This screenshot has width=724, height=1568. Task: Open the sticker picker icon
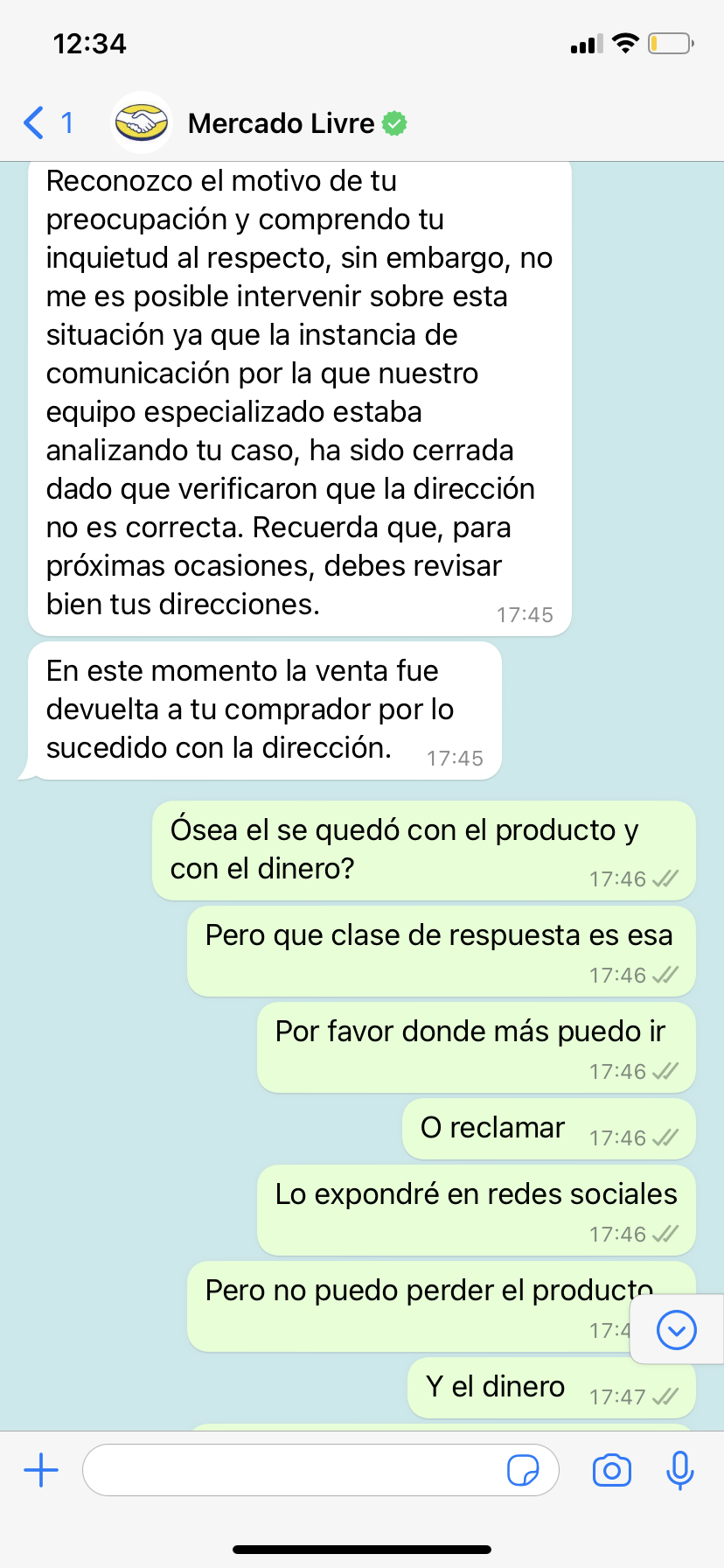coord(523,1470)
